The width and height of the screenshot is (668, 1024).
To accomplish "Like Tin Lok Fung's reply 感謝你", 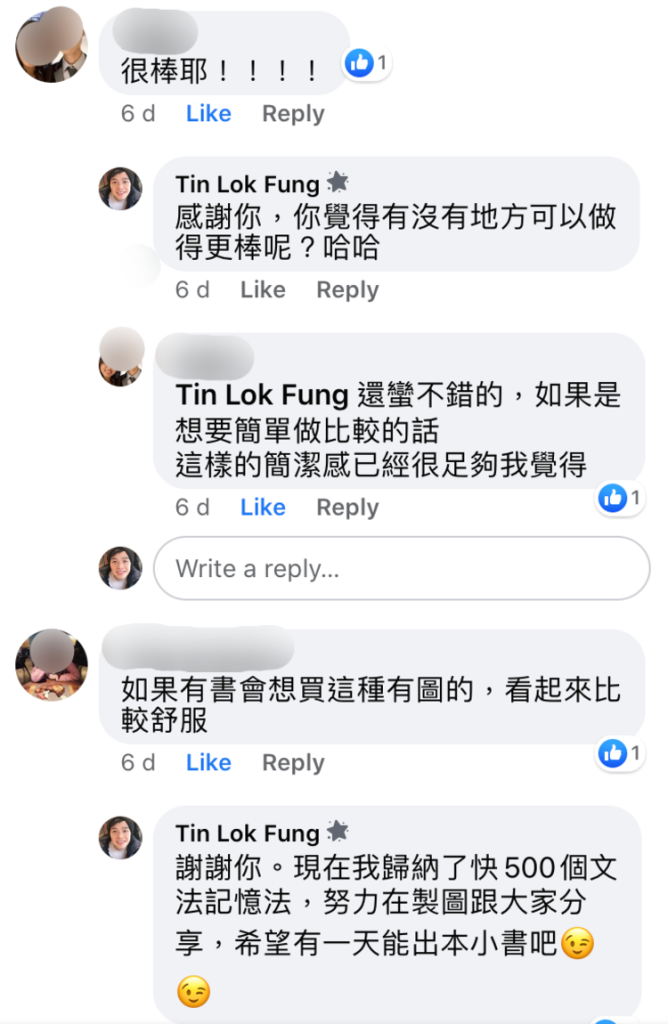I will pyautogui.click(x=262, y=290).
